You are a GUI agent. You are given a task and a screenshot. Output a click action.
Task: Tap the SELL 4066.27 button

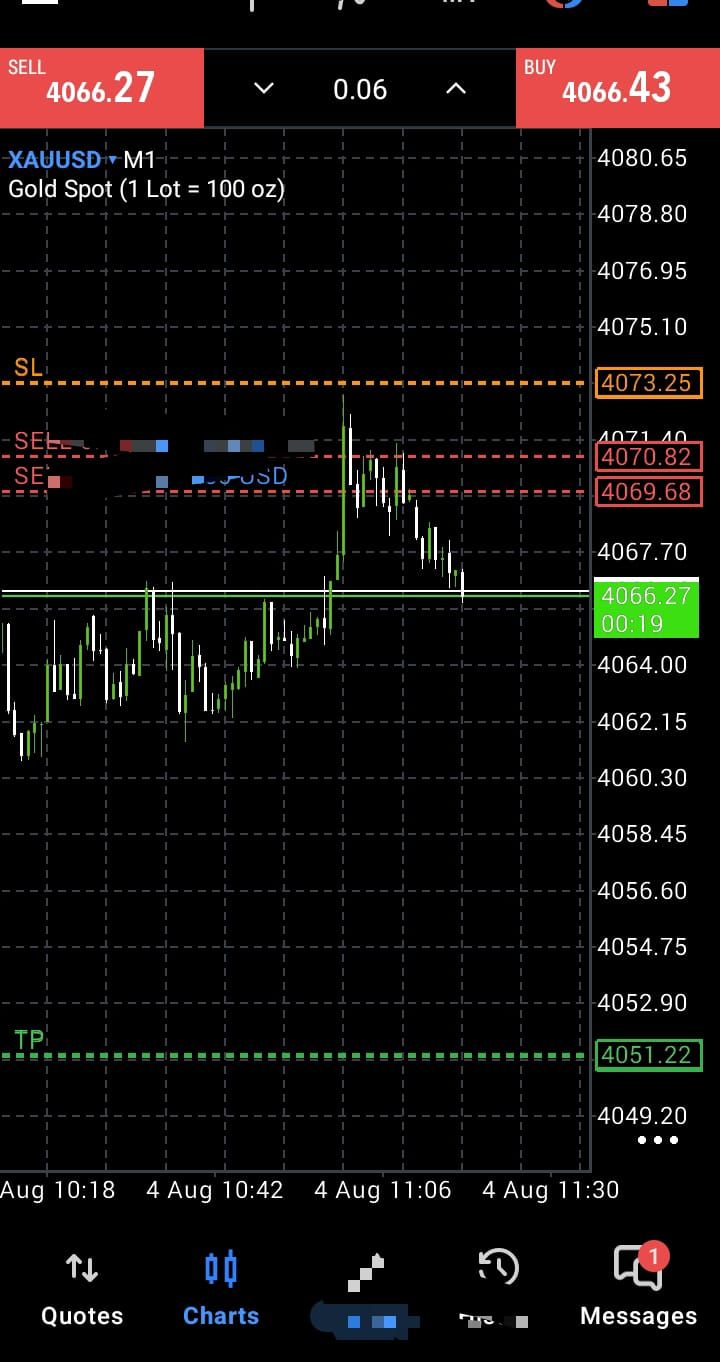click(x=102, y=88)
